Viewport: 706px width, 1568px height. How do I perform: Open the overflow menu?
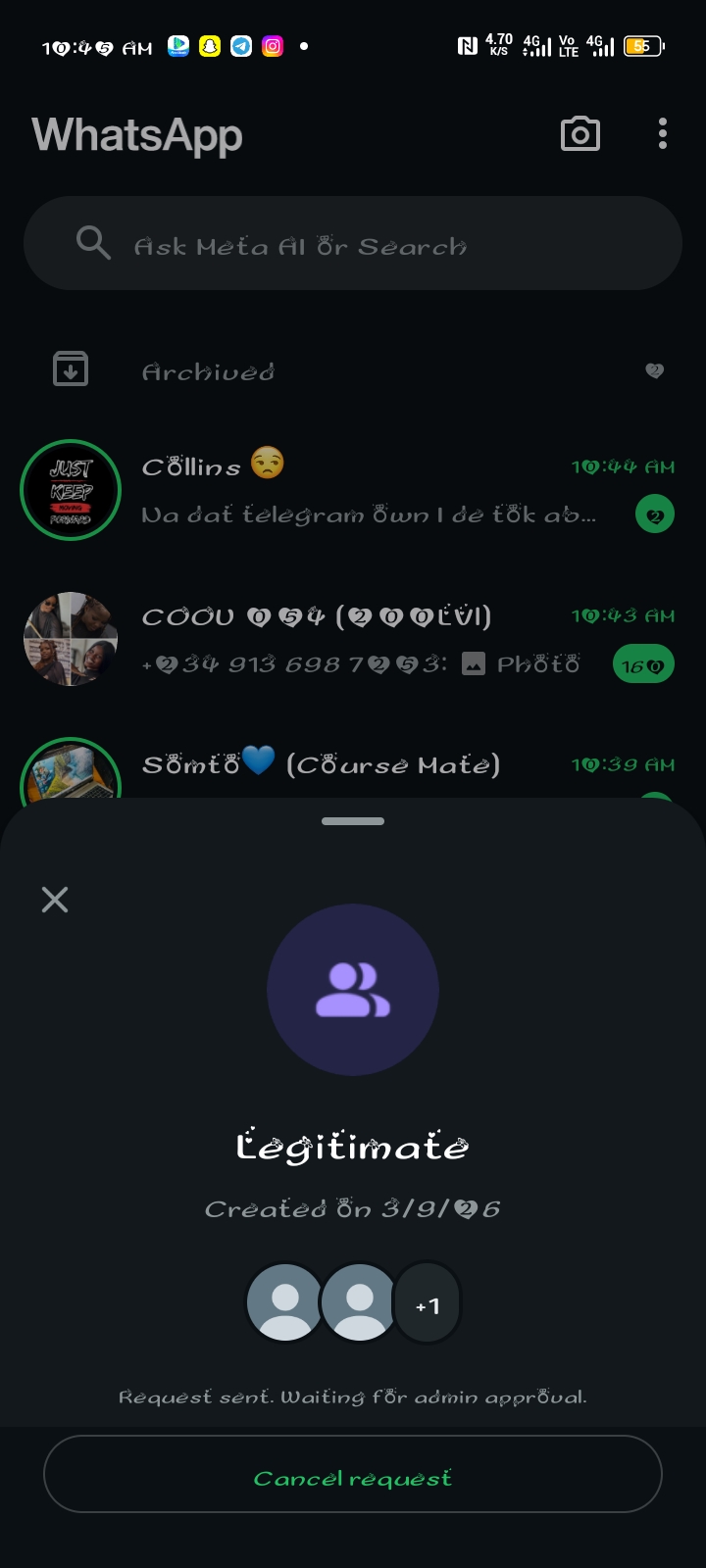click(x=663, y=134)
